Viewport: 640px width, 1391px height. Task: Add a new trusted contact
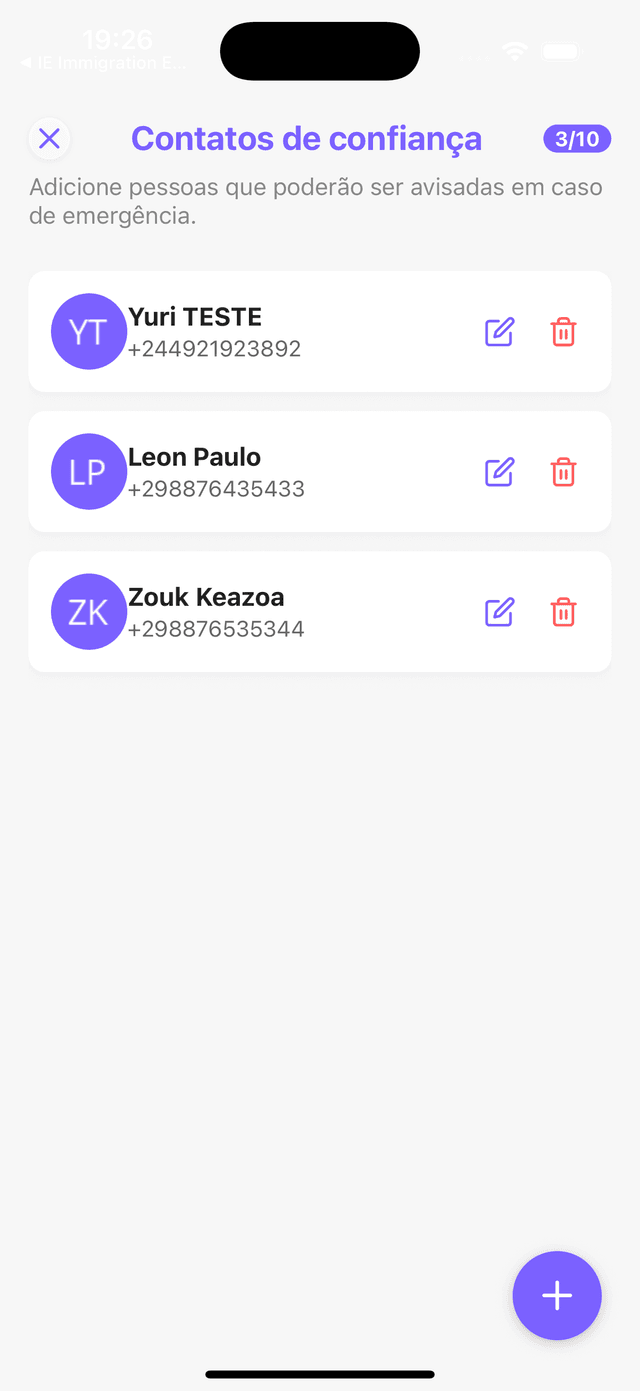pyautogui.click(x=557, y=1296)
